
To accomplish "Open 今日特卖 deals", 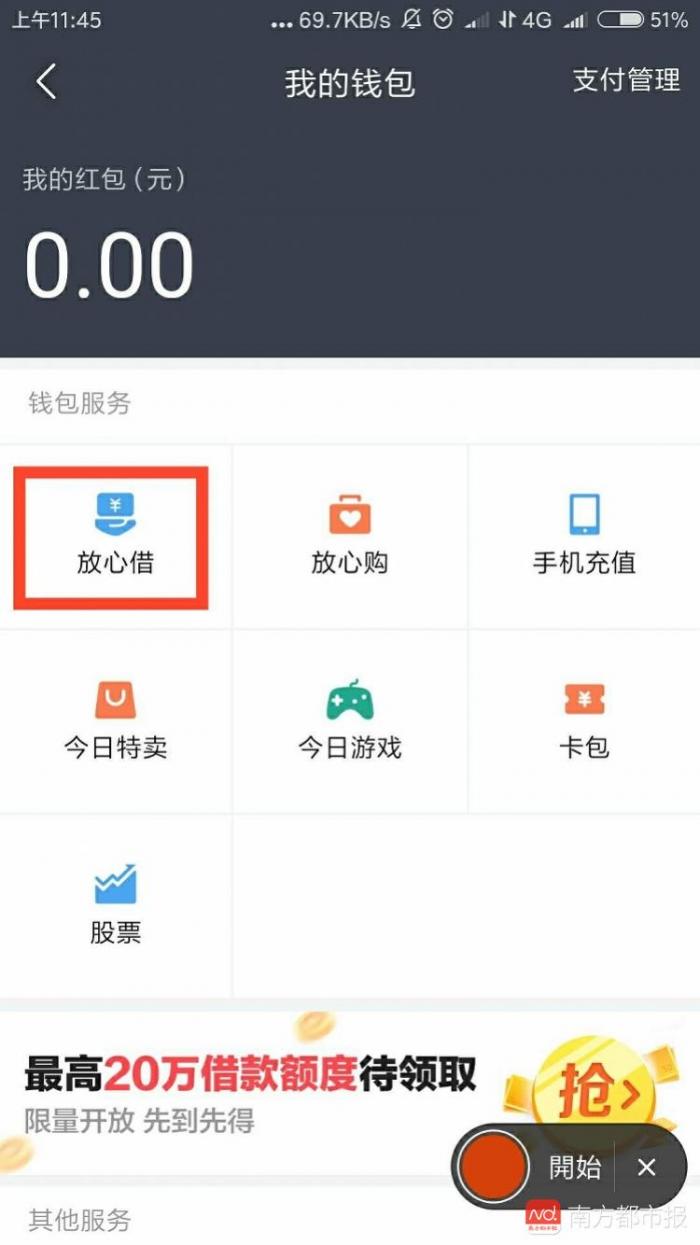I will [115, 721].
